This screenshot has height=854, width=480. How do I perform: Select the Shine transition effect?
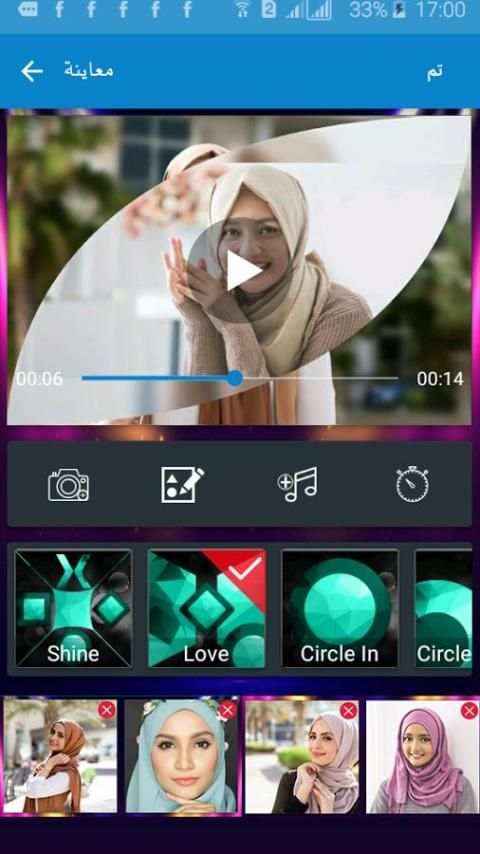coord(73,608)
